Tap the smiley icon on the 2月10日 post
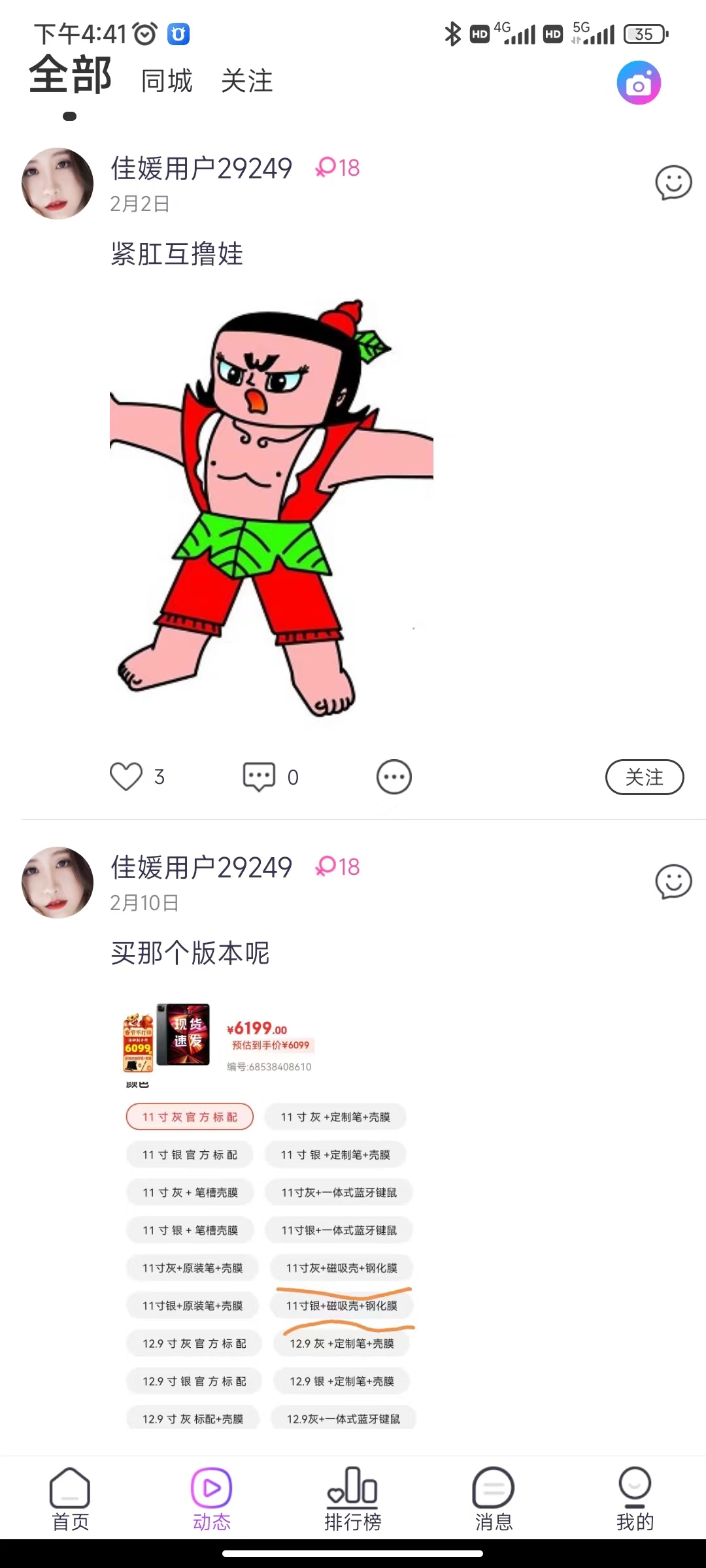This screenshot has height=1568, width=706. 673,881
